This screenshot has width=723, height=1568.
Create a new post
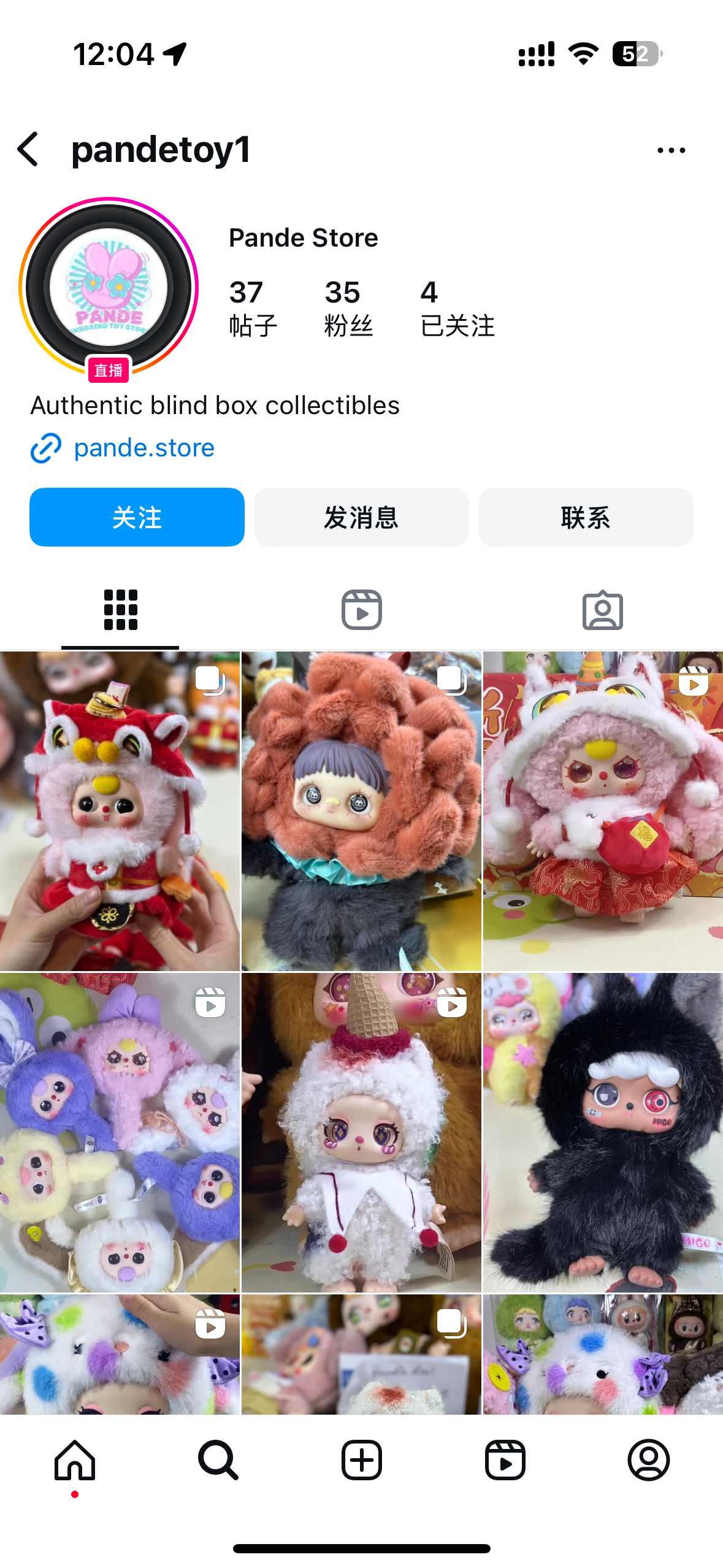pos(361,1460)
